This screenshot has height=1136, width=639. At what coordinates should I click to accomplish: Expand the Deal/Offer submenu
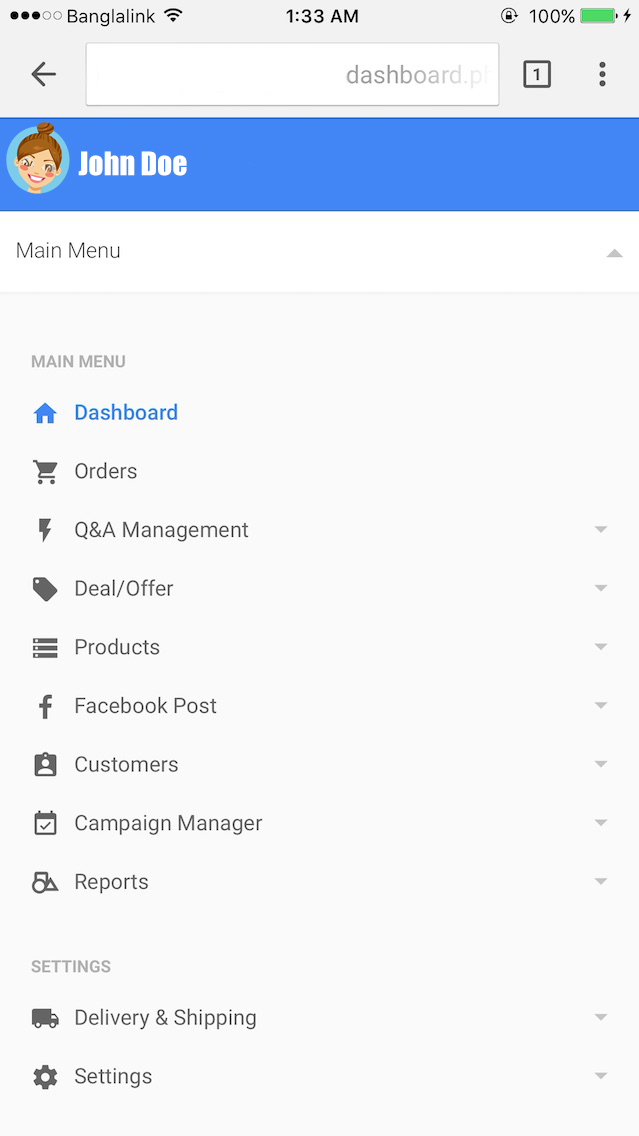tap(320, 589)
